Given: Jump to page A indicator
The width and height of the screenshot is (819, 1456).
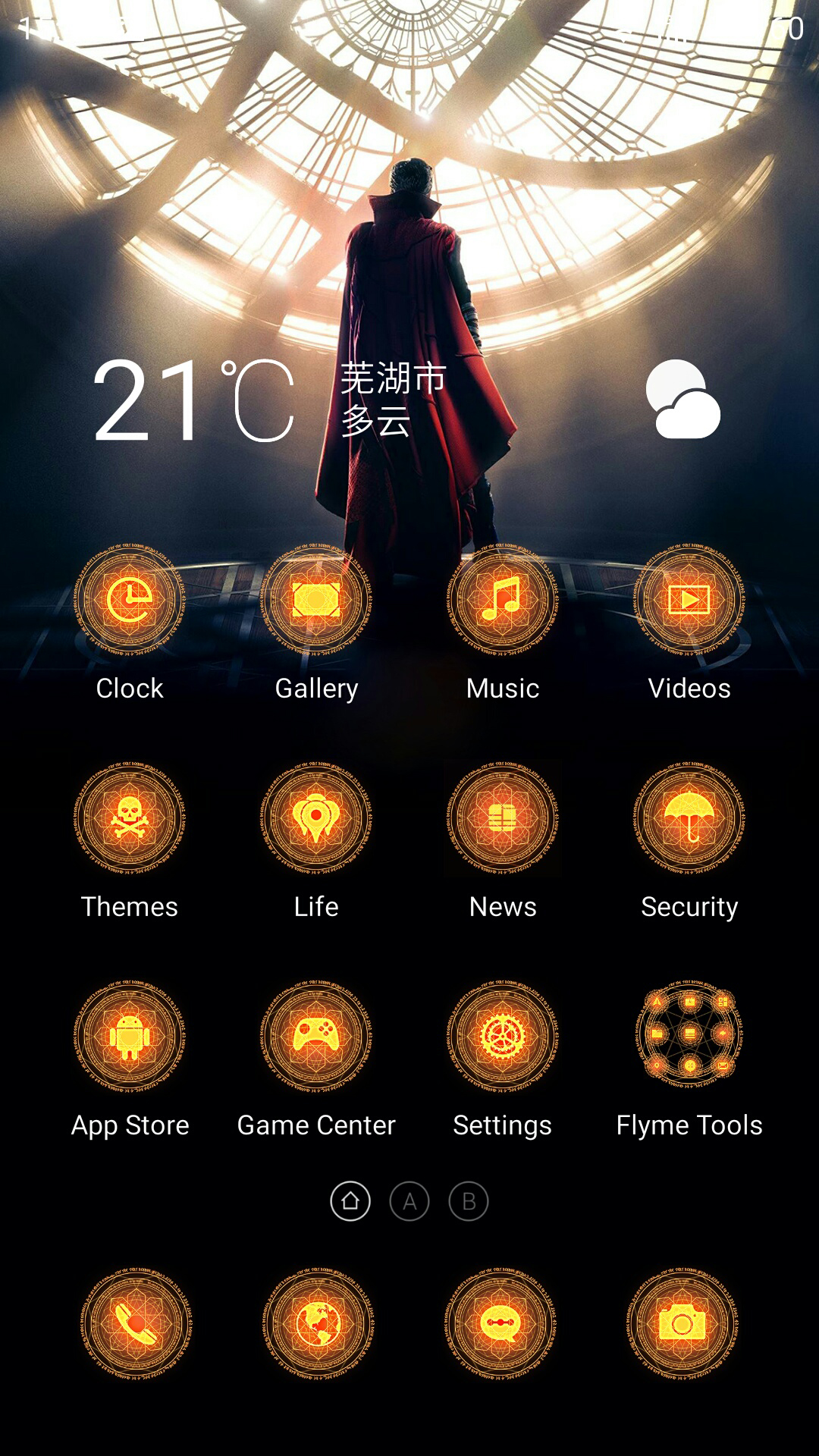Looking at the screenshot, I should [x=409, y=1201].
